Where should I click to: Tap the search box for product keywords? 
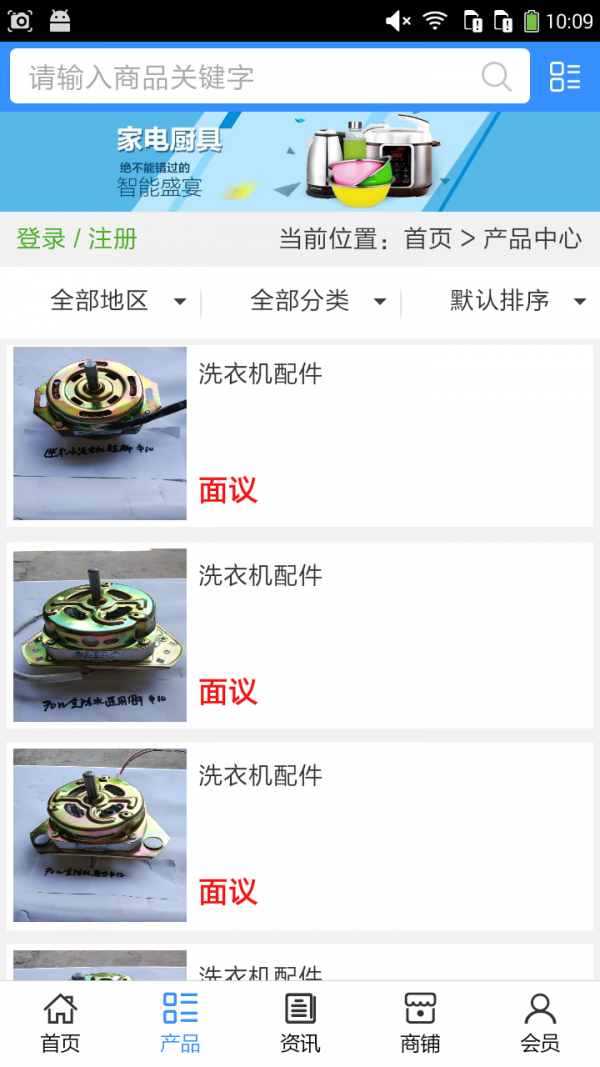(240, 77)
